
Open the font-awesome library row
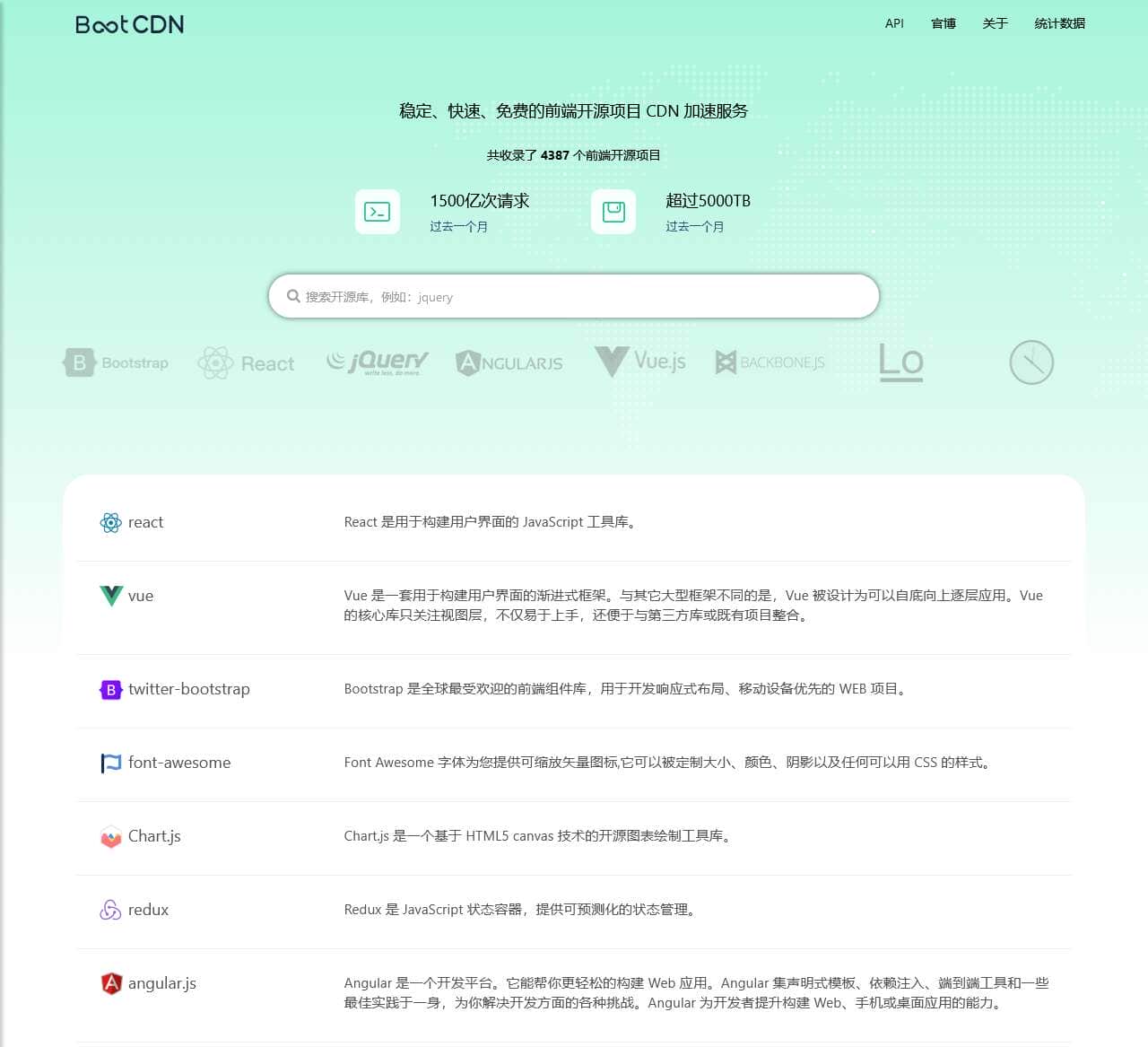click(x=178, y=763)
